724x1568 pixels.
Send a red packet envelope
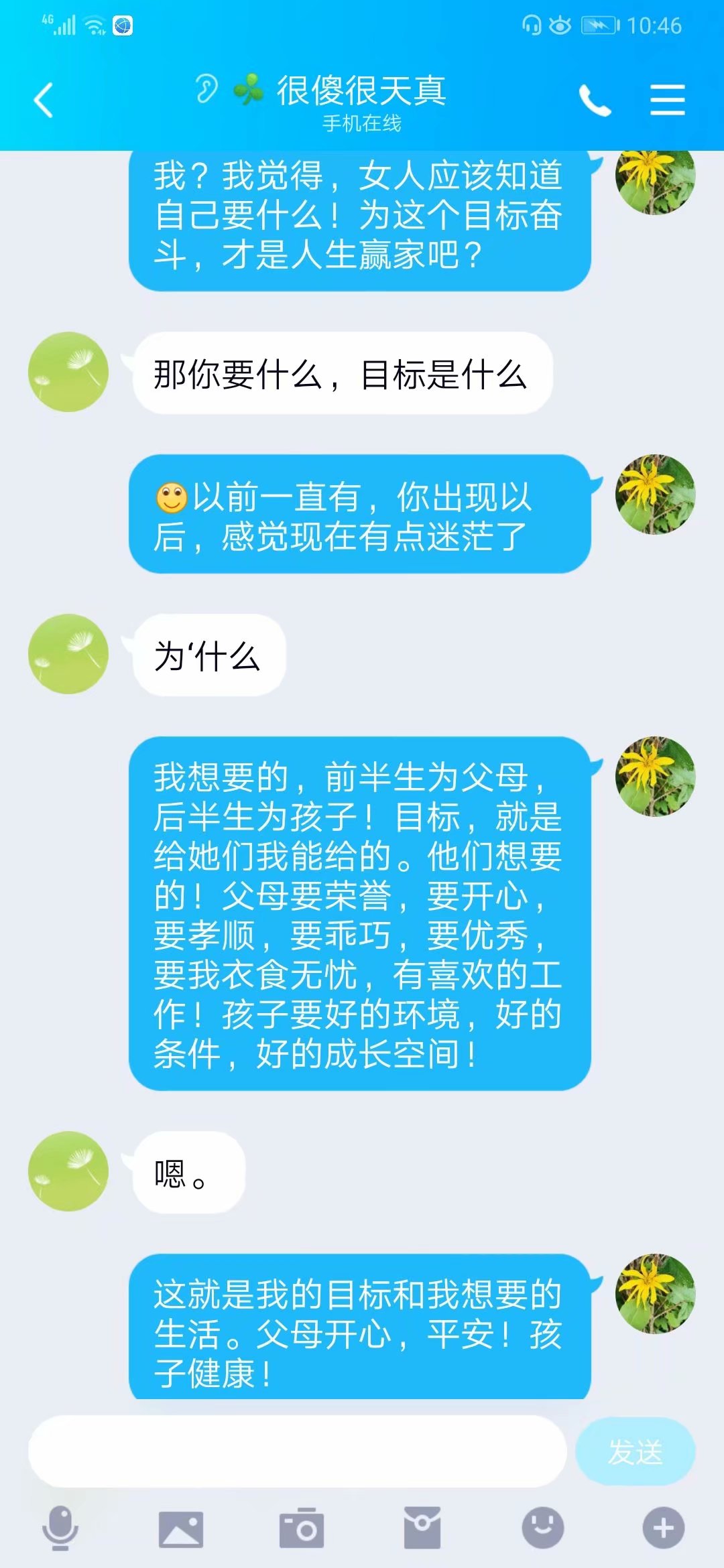click(x=422, y=1528)
